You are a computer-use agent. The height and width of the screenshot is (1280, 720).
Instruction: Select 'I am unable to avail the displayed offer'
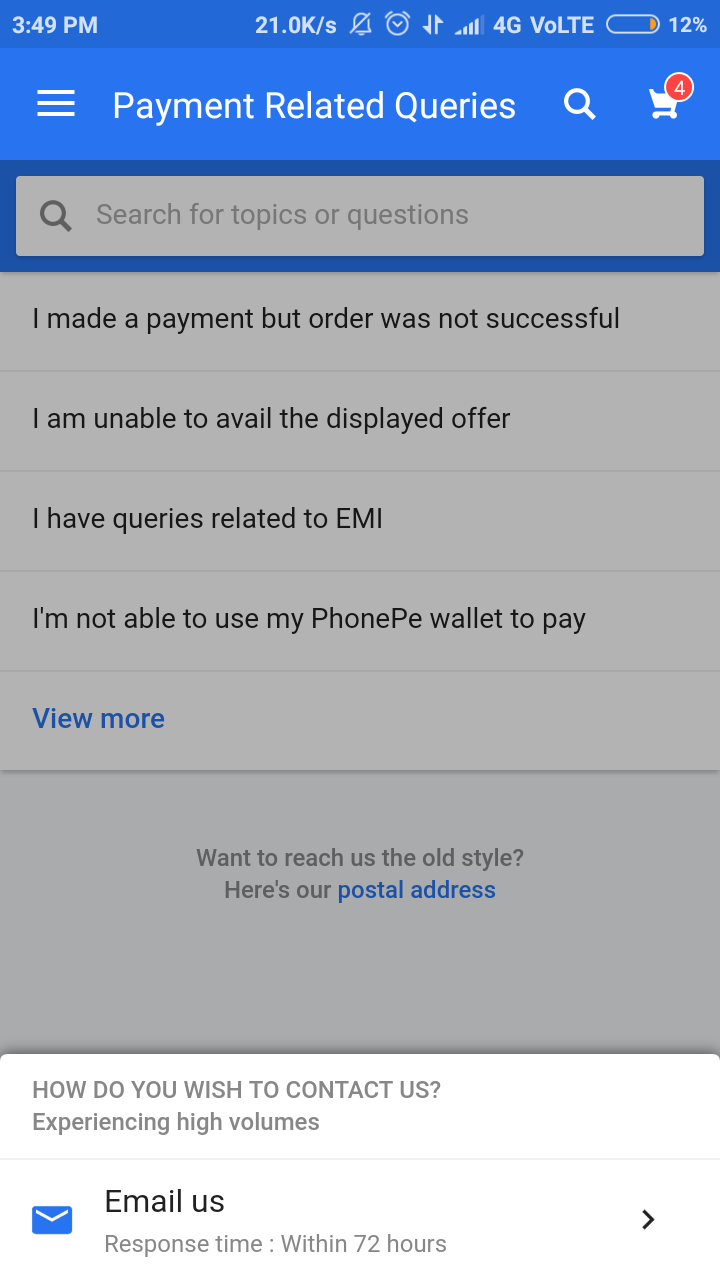point(271,419)
